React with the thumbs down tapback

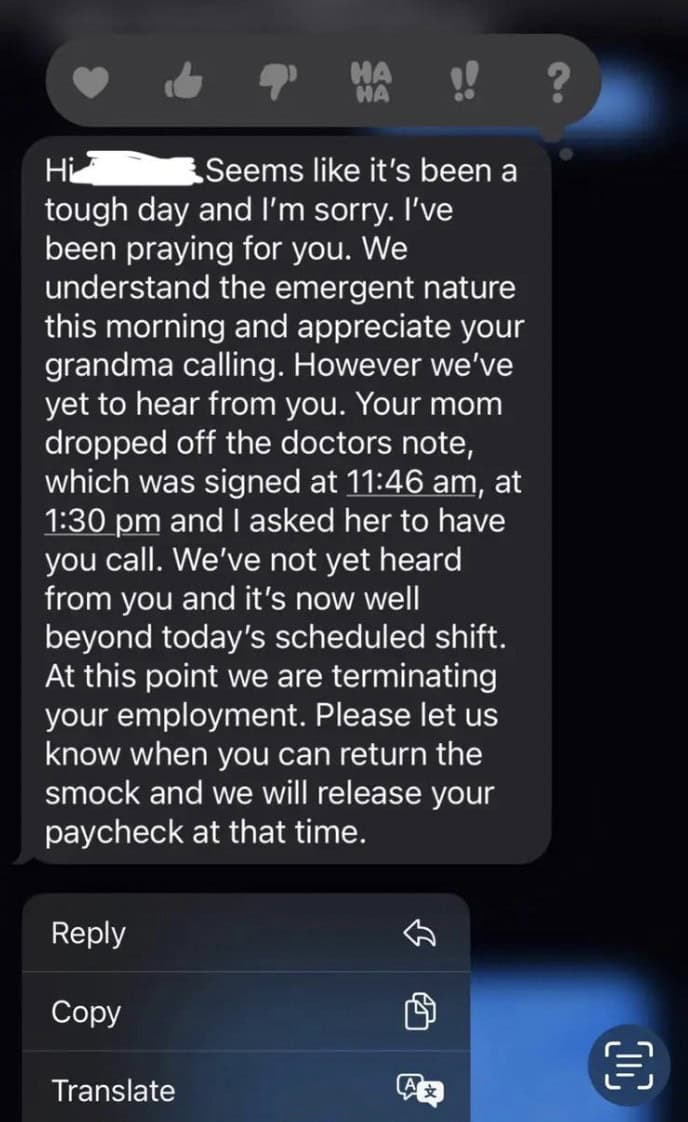278,82
